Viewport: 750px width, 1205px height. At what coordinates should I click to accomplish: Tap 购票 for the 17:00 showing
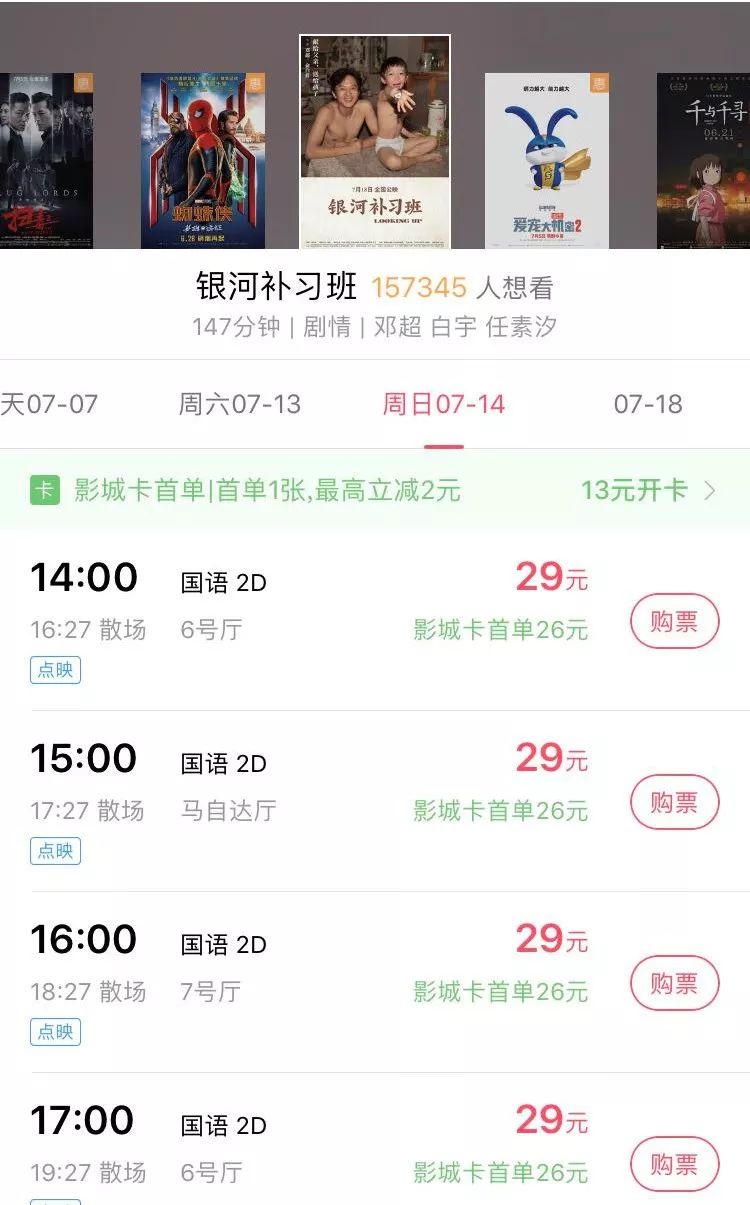[x=674, y=1164]
